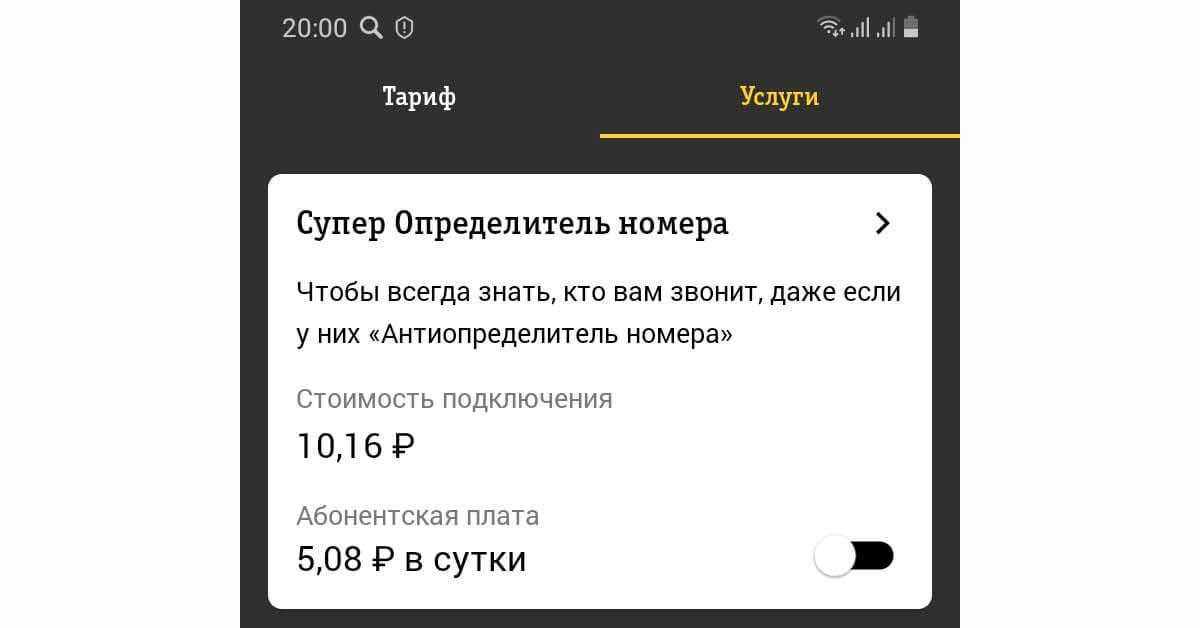The image size is (1200, 628).
Task: Open Супер Определитель номера details
Action: click(881, 223)
